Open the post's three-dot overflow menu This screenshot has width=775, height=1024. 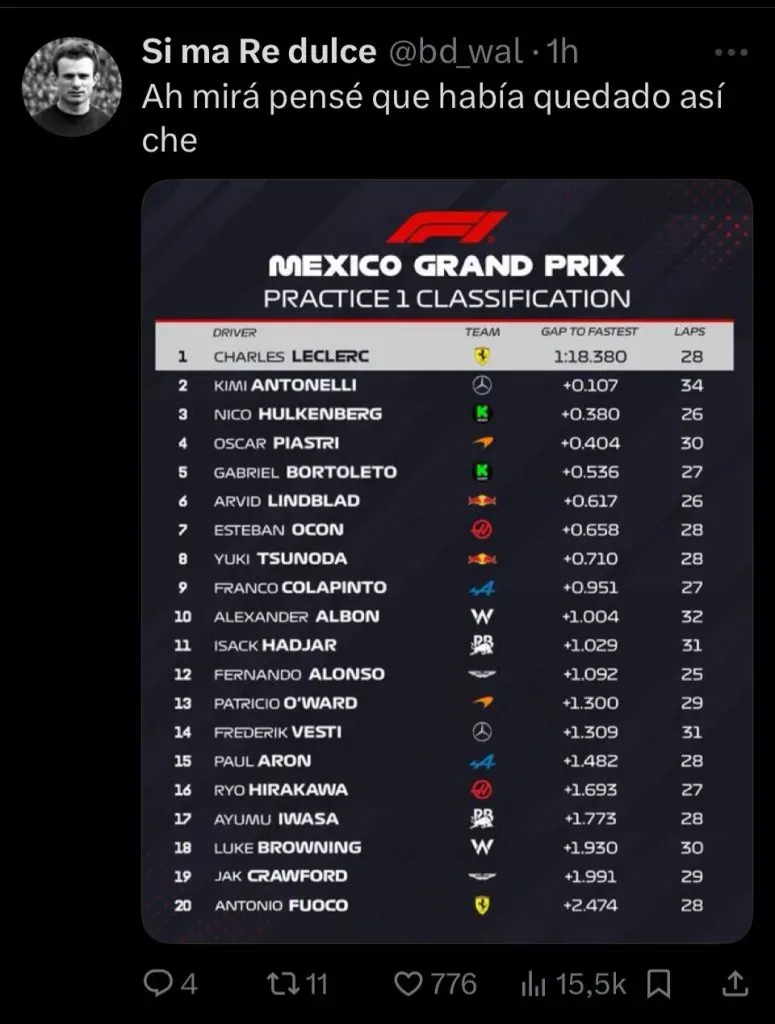coord(732,51)
